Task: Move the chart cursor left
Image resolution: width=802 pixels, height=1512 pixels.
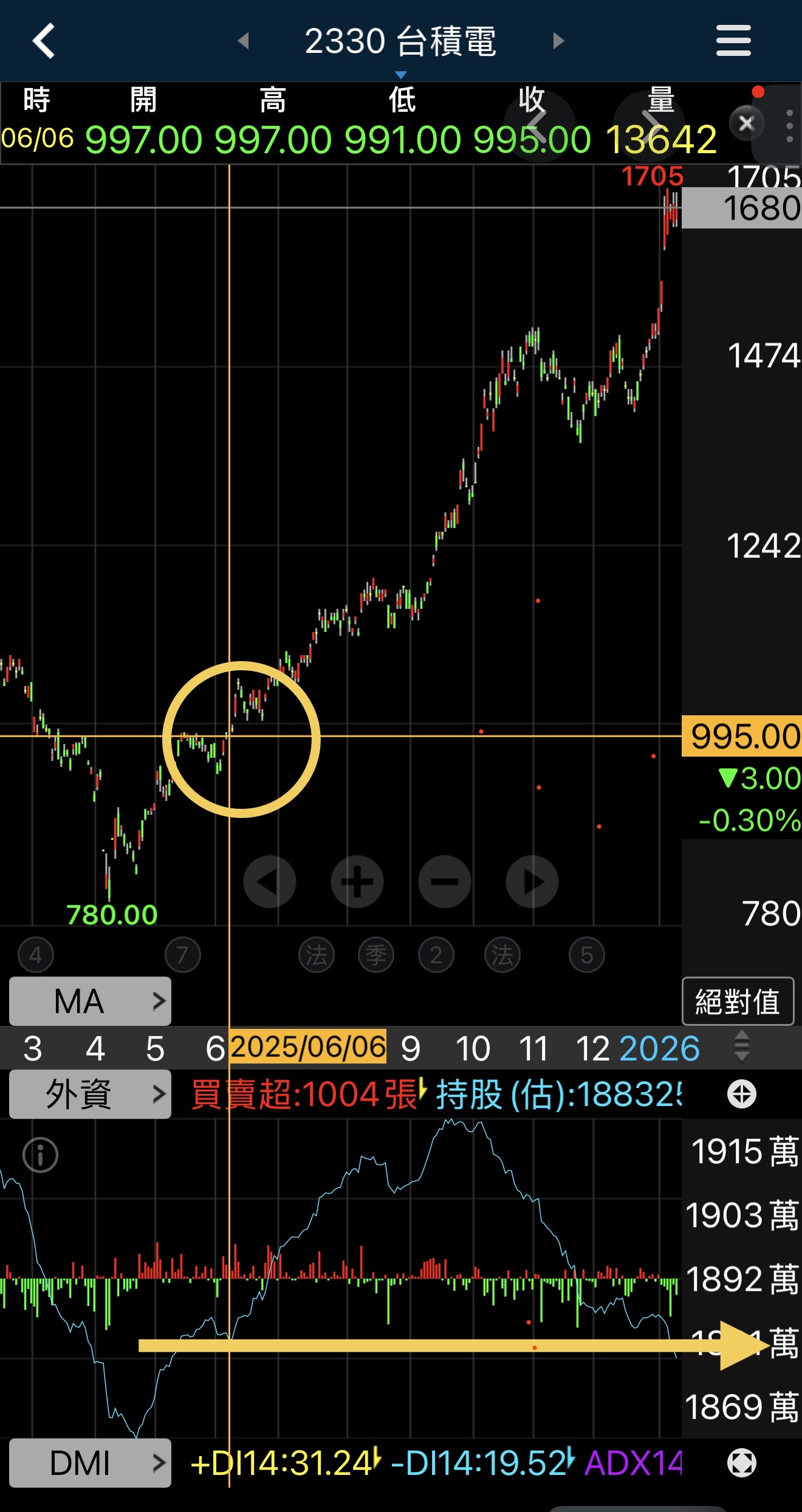Action: 269,882
